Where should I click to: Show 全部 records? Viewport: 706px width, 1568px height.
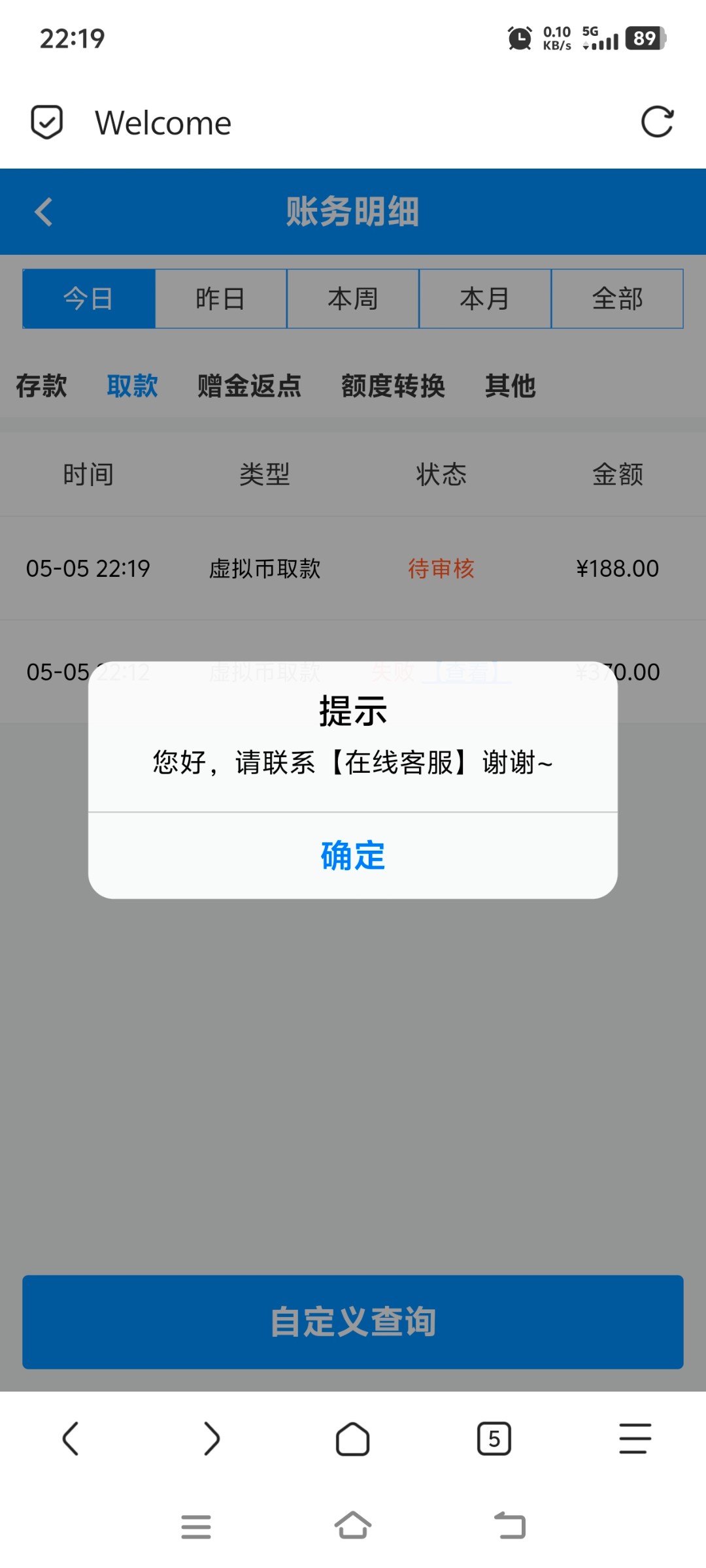(618, 299)
